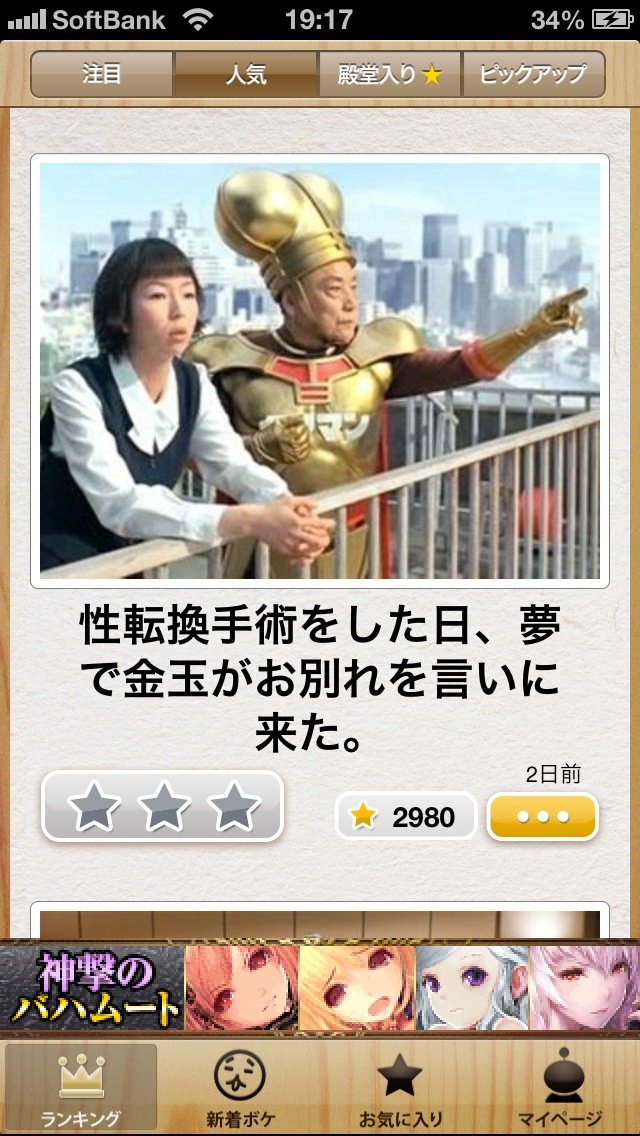Switch to the ピックアップ tab
Viewport: 640px width, 1136px height.
click(x=534, y=75)
